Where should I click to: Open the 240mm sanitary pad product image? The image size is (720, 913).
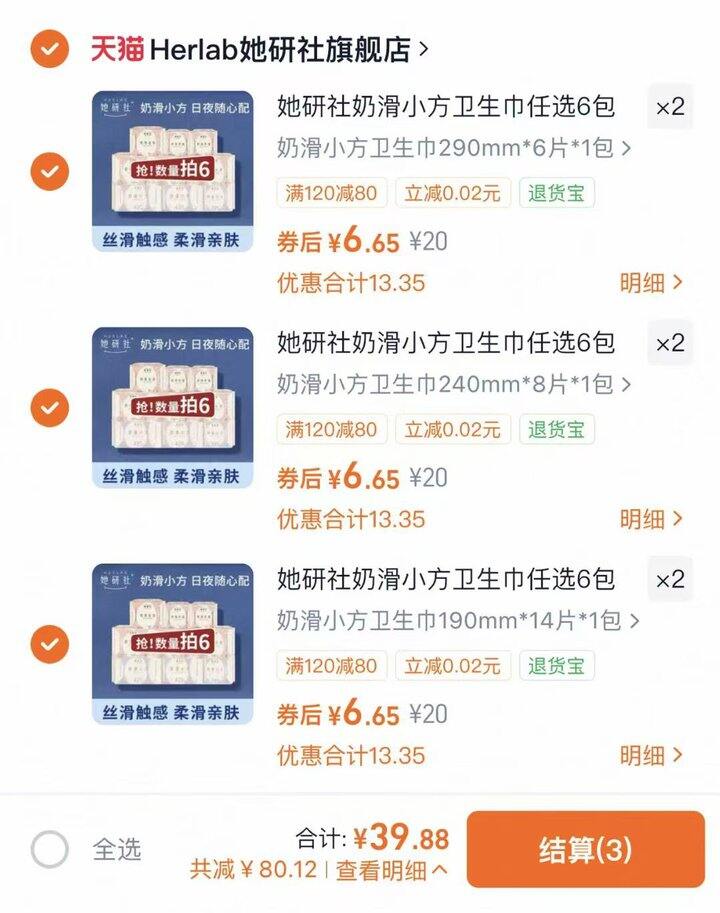(x=172, y=407)
